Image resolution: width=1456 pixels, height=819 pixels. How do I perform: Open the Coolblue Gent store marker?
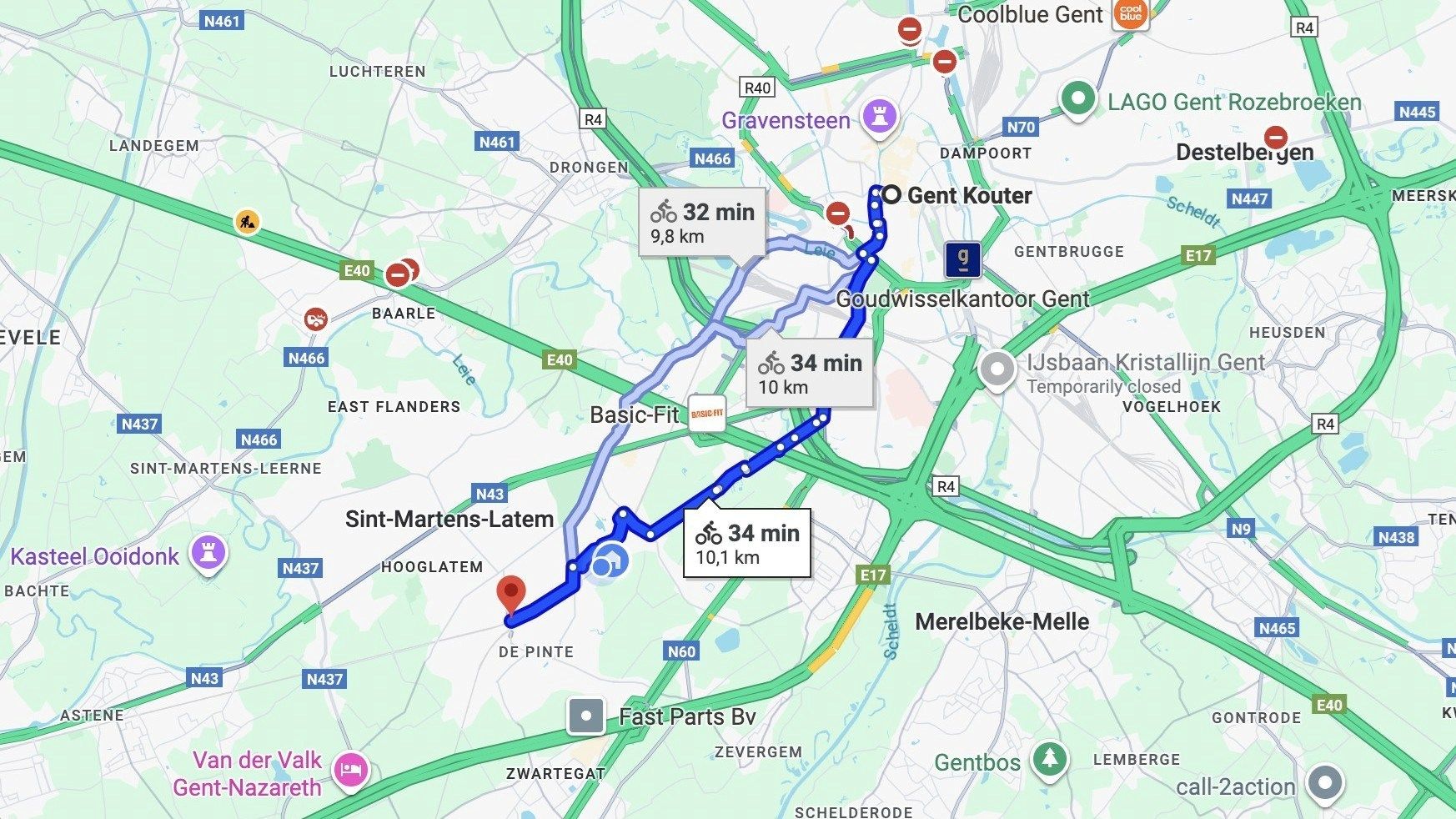point(1131,13)
